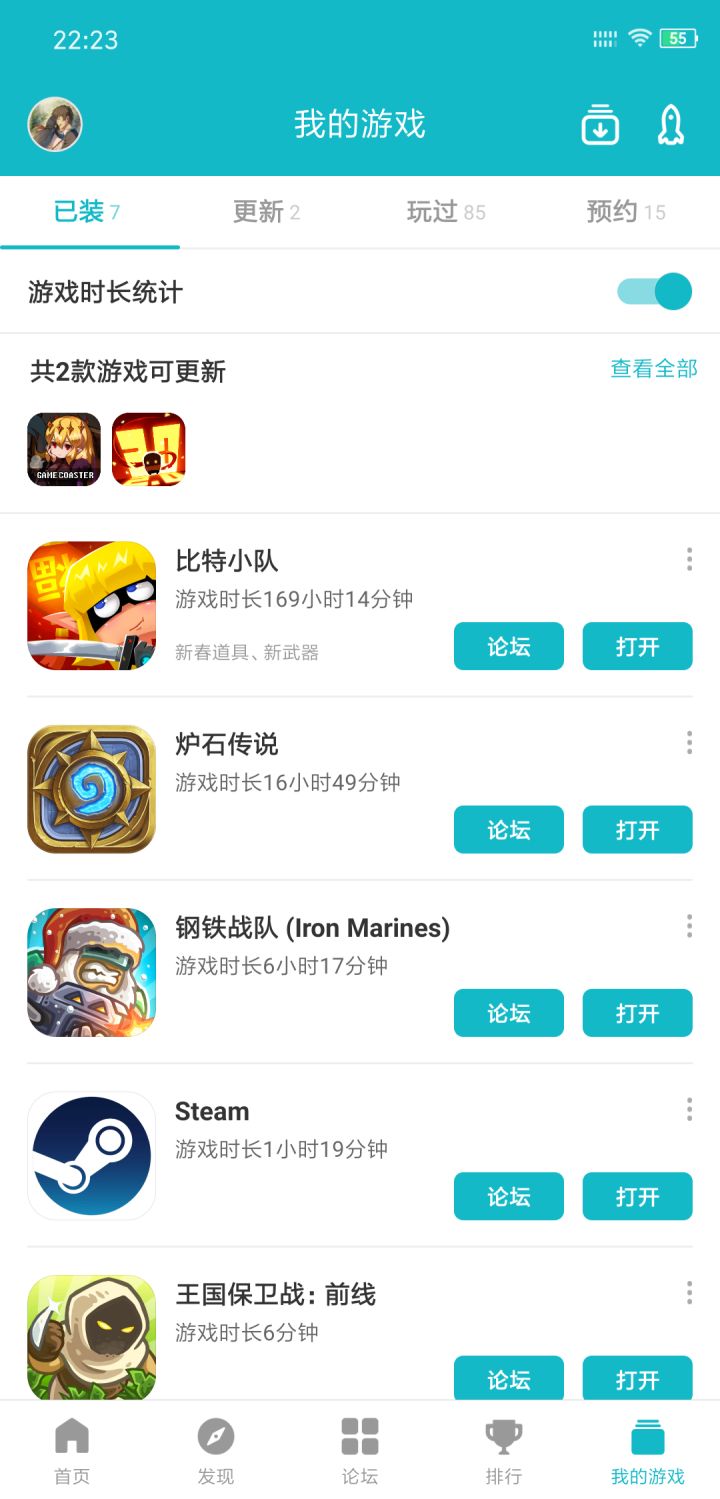Open the overflow menu for Steam
This screenshot has height=1499, width=720.
[688, 1109]
